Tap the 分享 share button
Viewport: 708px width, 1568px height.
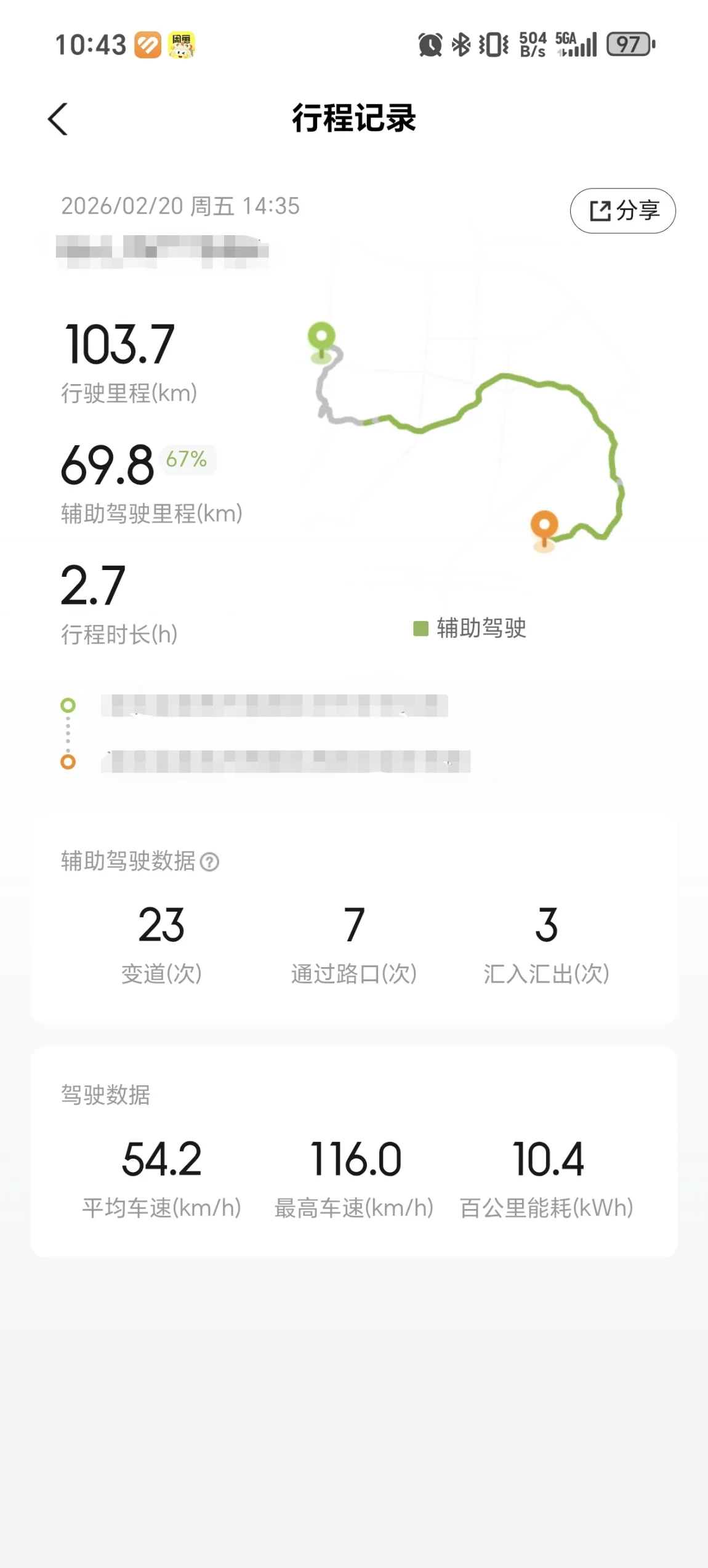point(622,211)
